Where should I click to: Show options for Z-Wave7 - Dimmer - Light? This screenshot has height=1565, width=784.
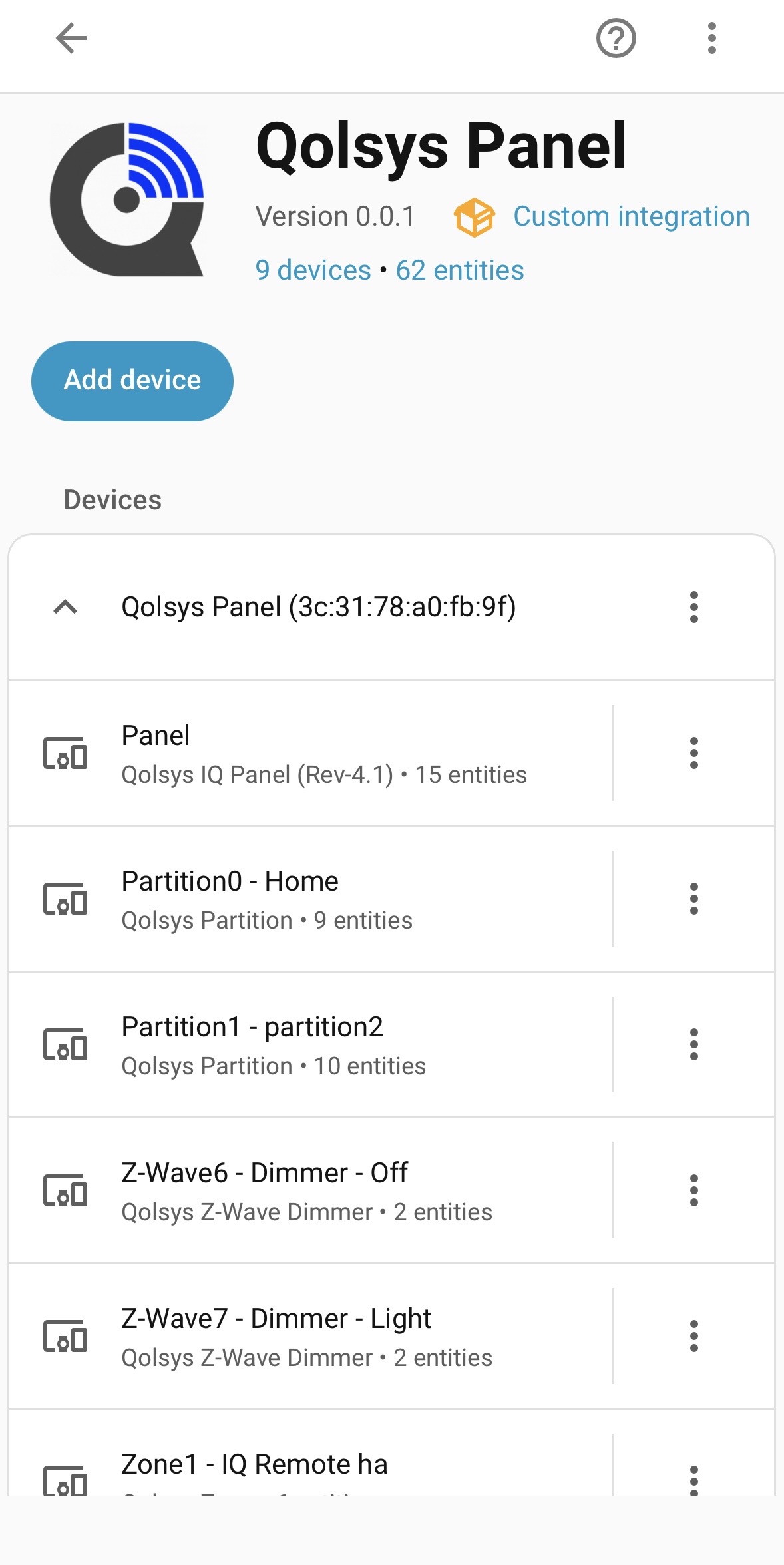point(693,1337)
